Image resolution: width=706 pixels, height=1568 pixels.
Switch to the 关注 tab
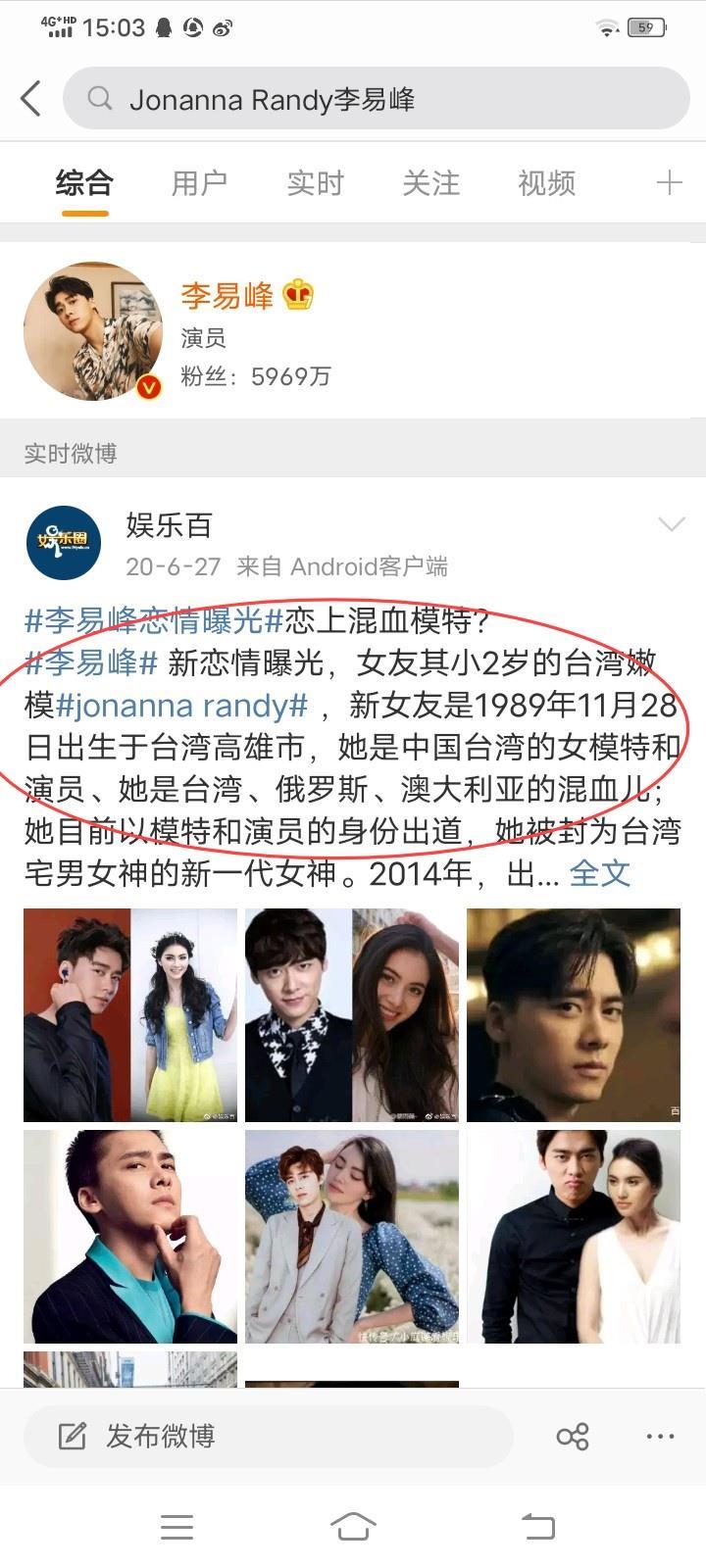430,183
